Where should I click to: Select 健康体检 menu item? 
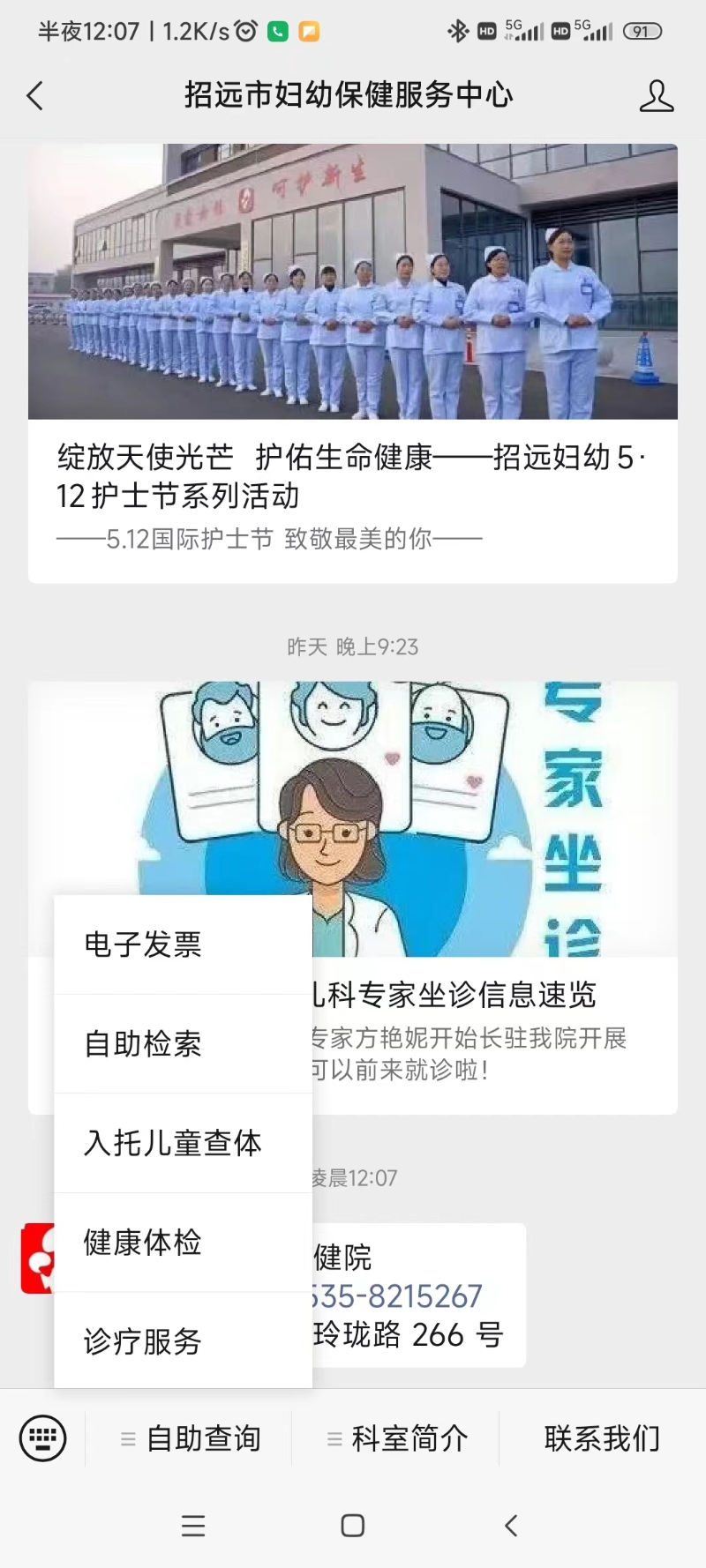pyautogui.click(x=184, y=1243)
